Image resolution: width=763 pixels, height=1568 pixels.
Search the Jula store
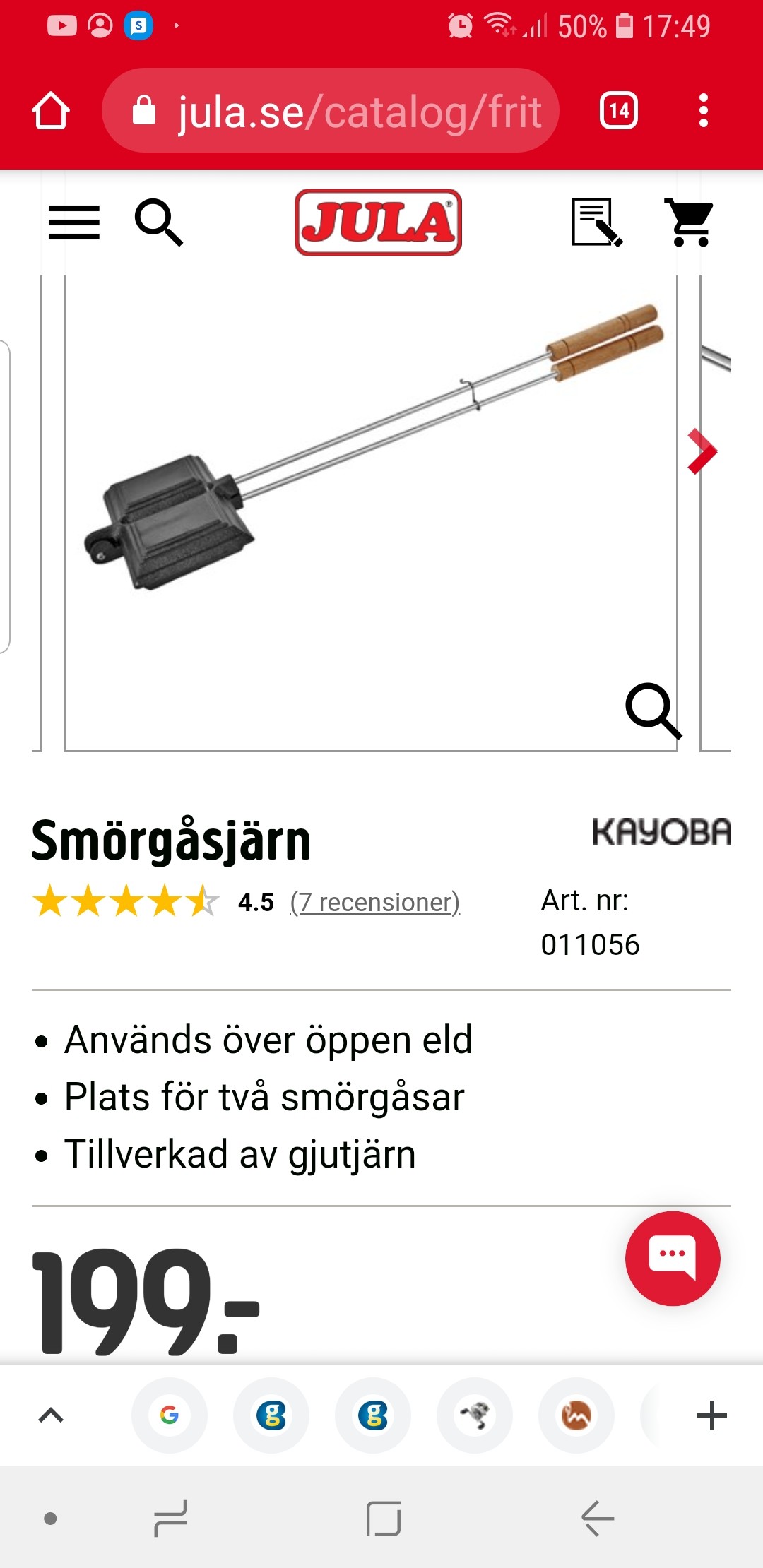pyautogui.click(x=159, y=222)
